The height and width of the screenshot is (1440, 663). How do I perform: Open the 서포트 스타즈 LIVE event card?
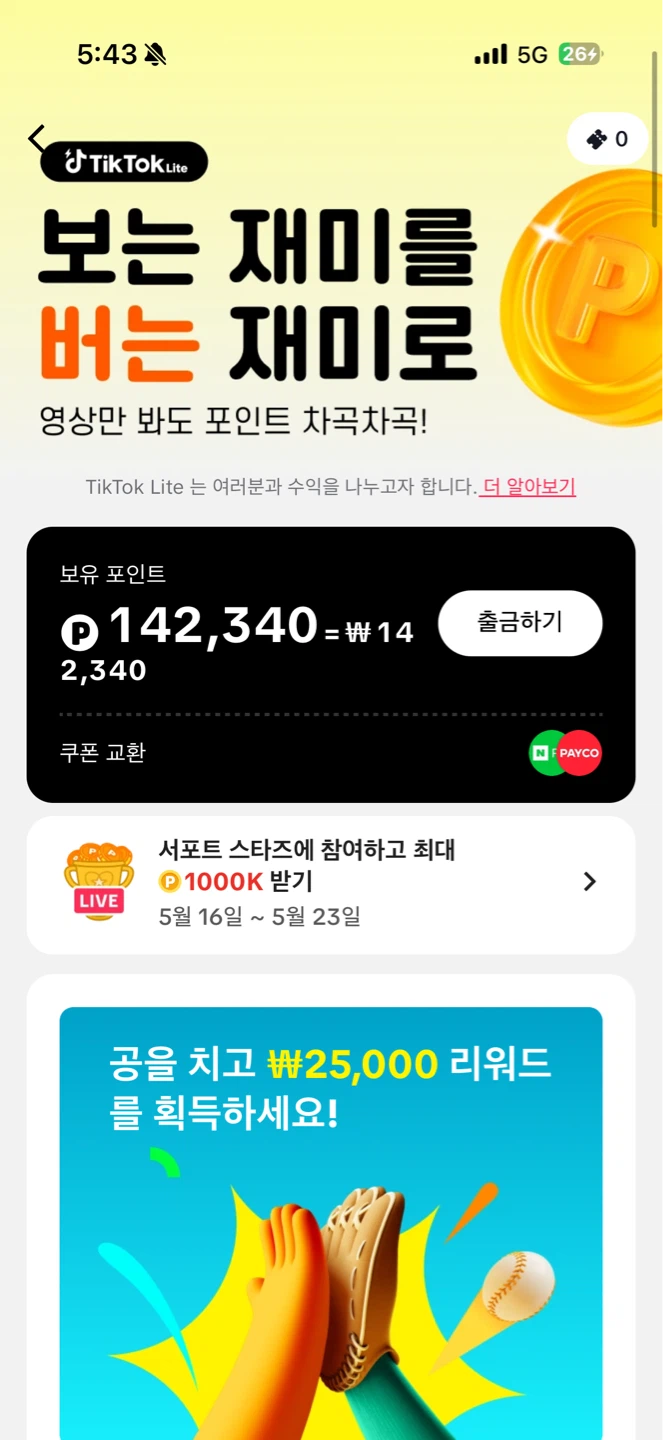pyautogui.click(x=331, y=885)
